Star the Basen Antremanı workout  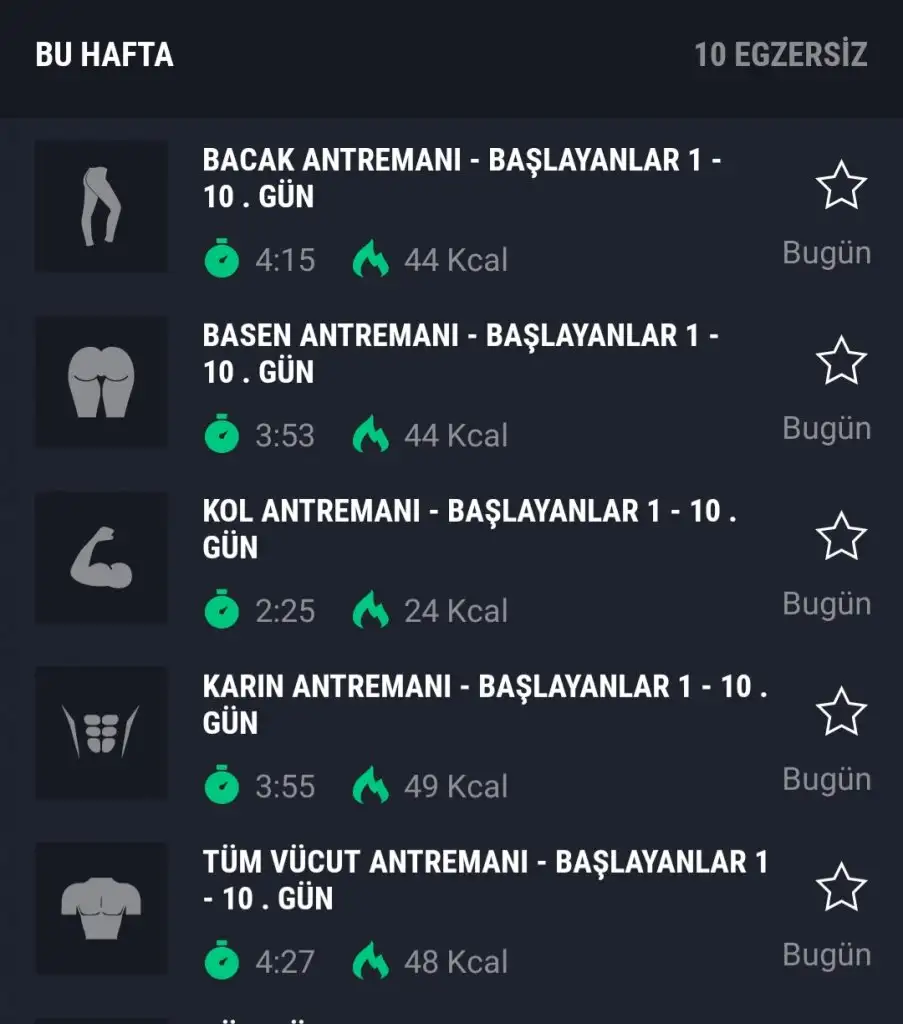tap(841, 361)
